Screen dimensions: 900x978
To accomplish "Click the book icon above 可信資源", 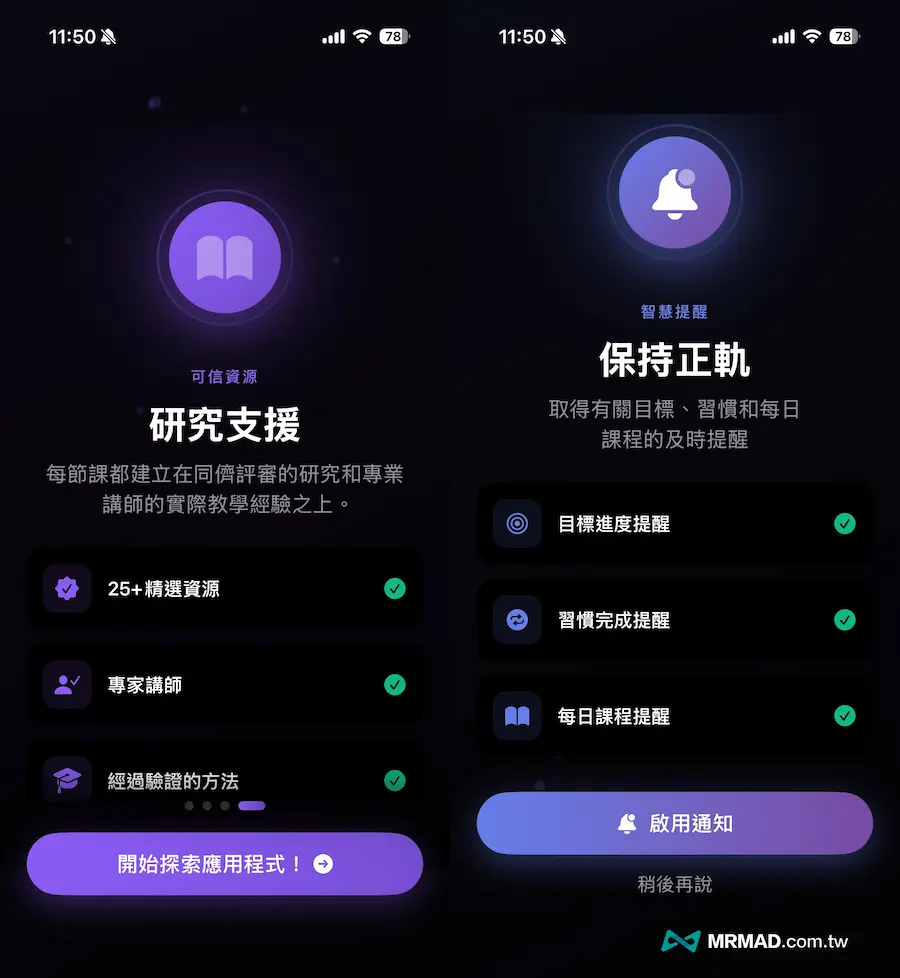I will click(225, 256).
